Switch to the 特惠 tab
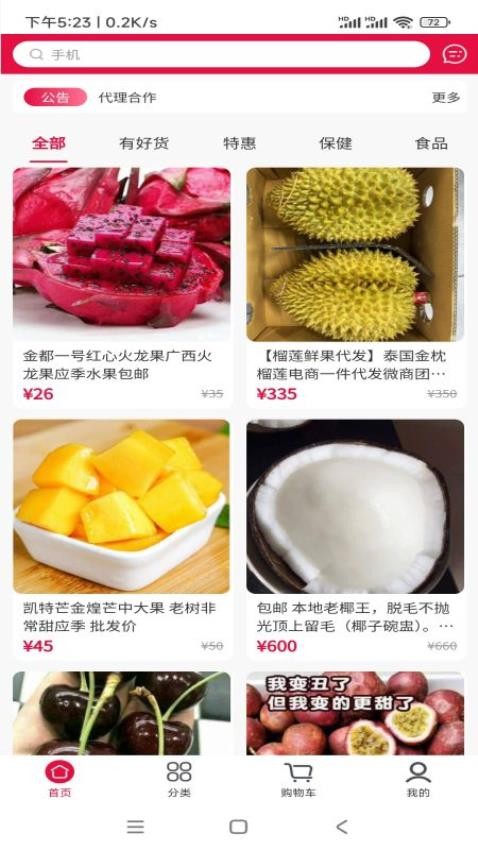 pos(240,143)
